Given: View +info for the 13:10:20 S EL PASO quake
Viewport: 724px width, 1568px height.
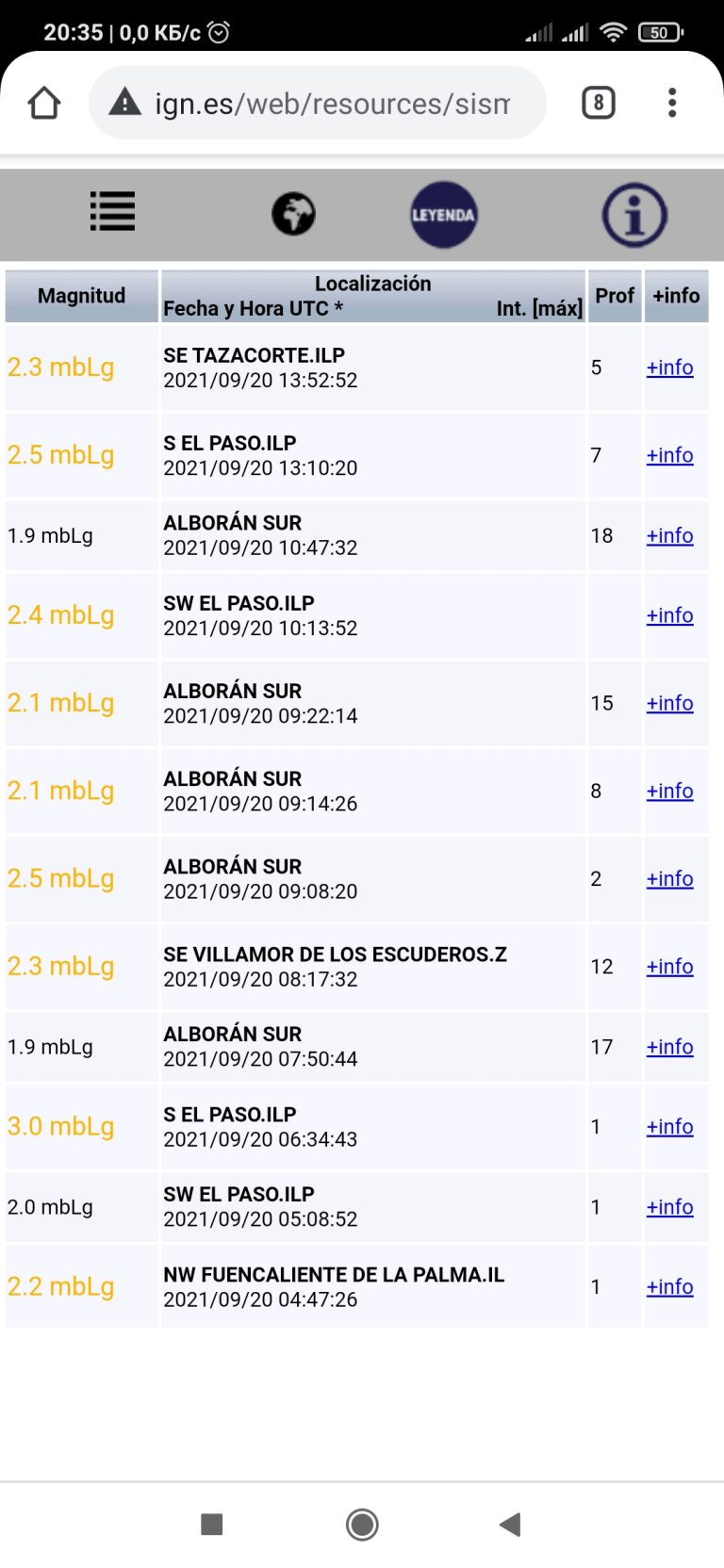Looking at the screenshot, I should tap(669, 455).
